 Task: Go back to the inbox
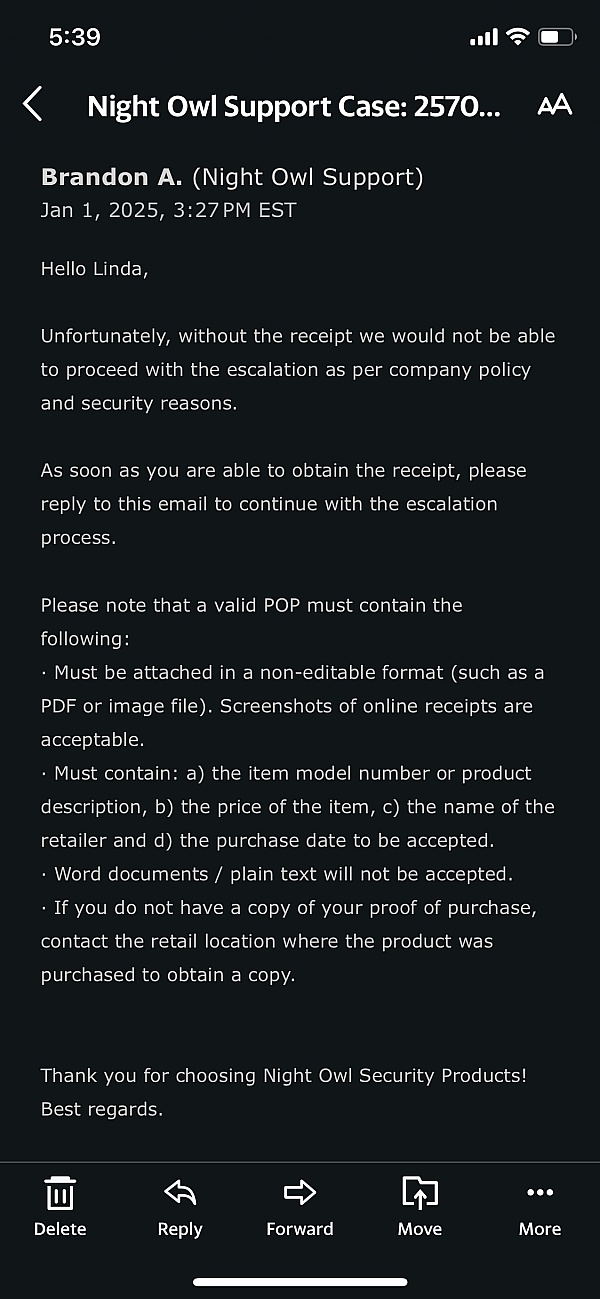click(x=33, y=104)
